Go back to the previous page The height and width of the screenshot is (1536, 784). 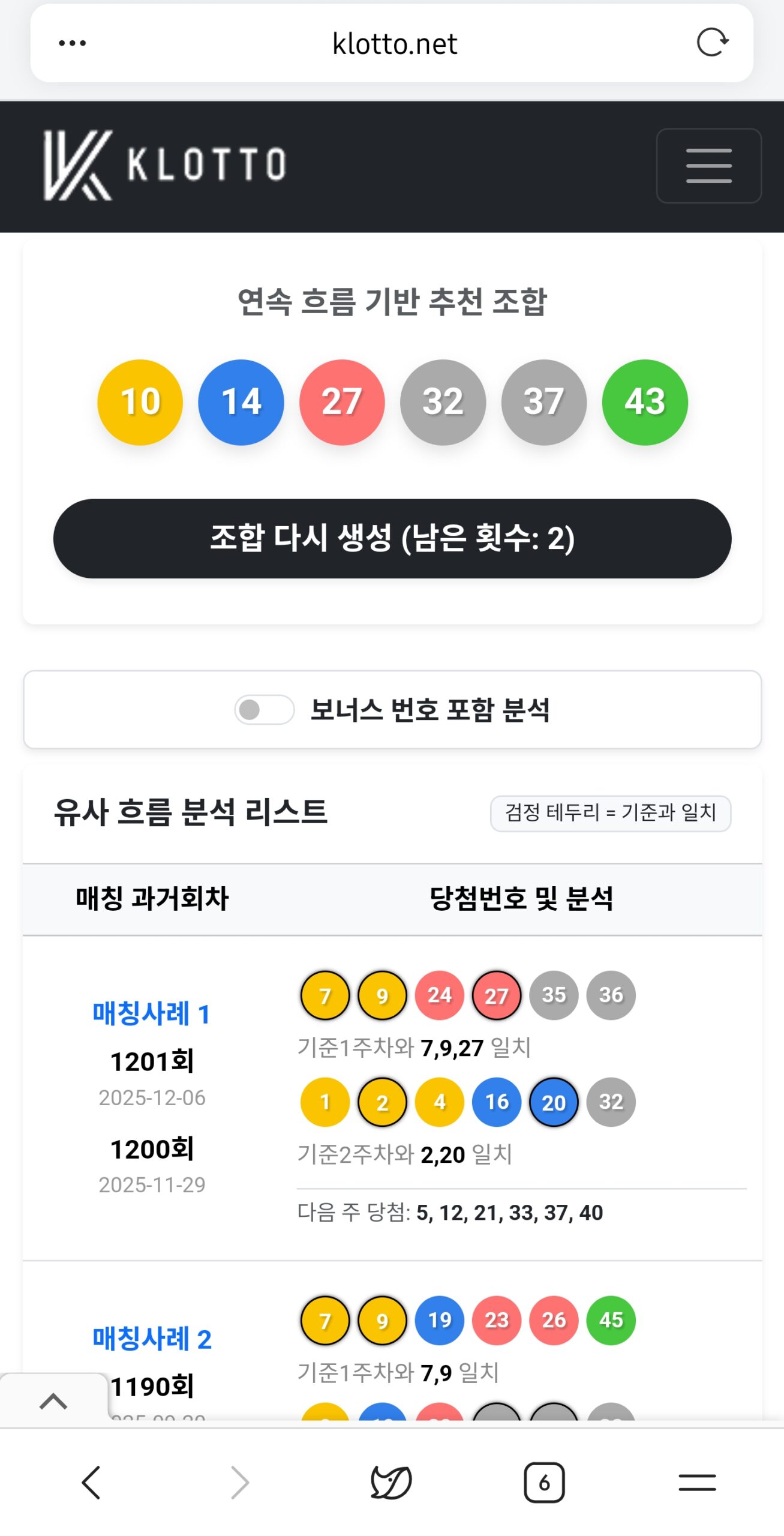(x=91, y=1482)
